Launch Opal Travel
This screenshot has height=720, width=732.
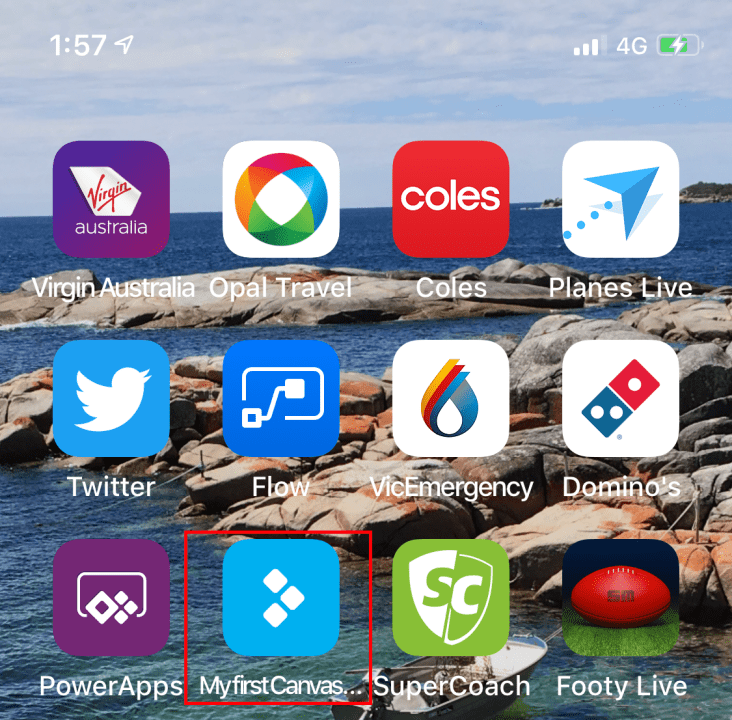(281, 199)
